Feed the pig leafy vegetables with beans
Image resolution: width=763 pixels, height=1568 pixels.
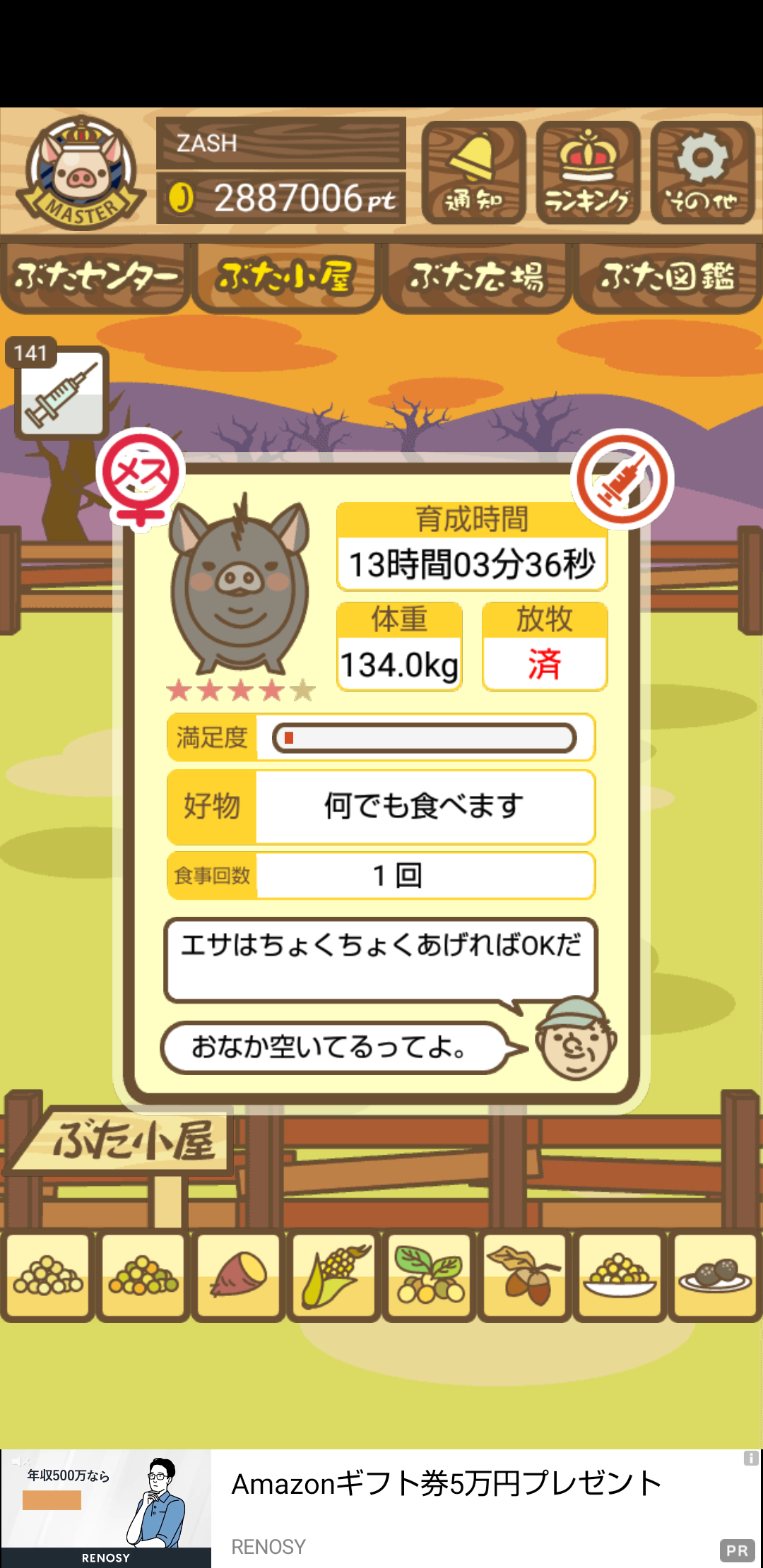(430, 1277)
